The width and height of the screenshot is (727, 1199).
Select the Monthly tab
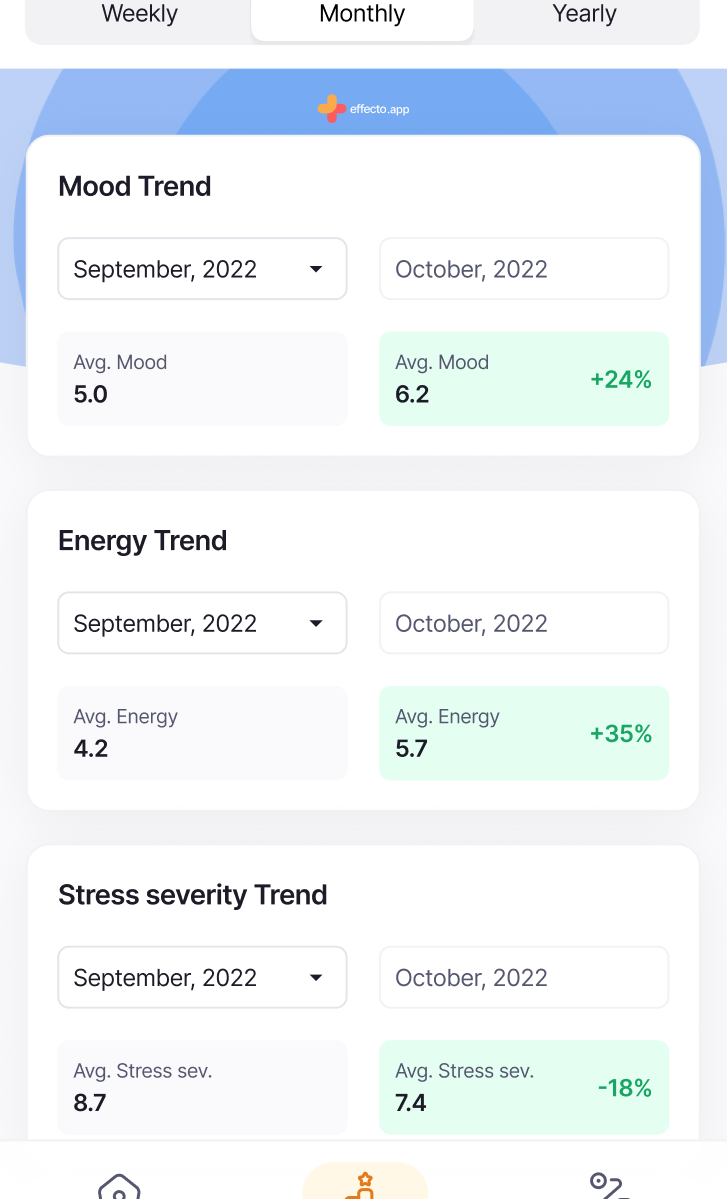362,15
